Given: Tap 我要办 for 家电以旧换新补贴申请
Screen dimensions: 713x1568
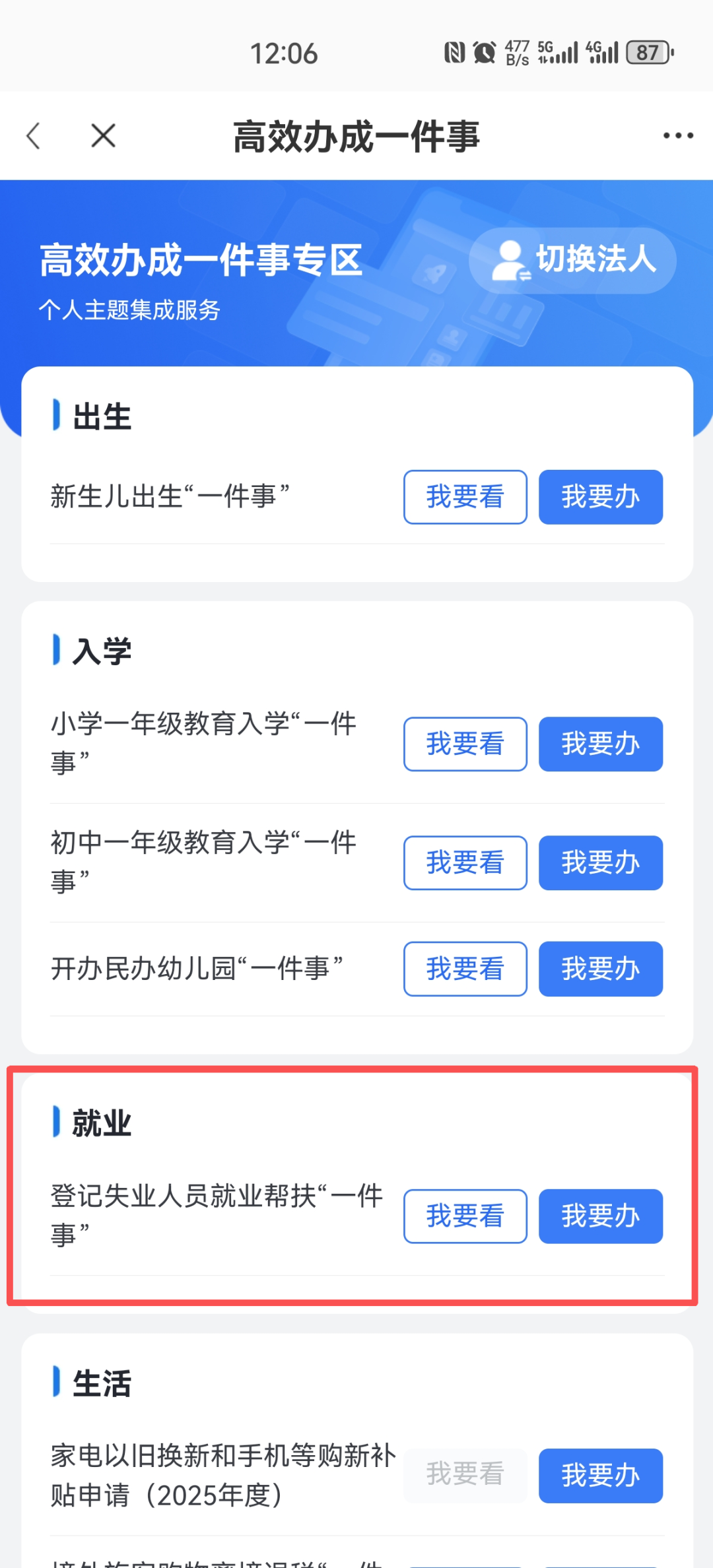Looking at the screenshot, I should 600,1477.
